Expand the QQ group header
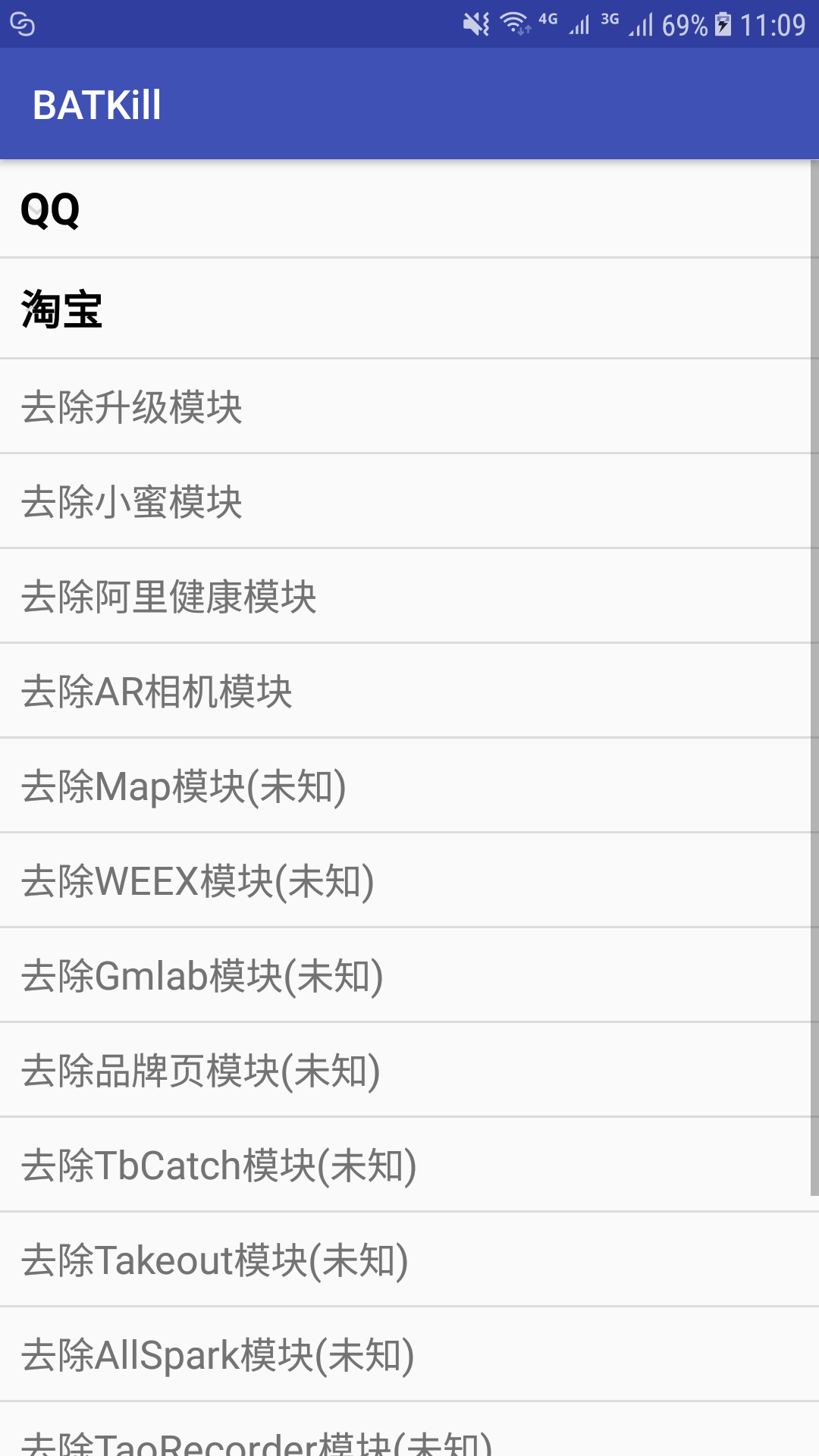This screenshot has width=819, height=1456. pyautogui.click(x=409, y=209)
